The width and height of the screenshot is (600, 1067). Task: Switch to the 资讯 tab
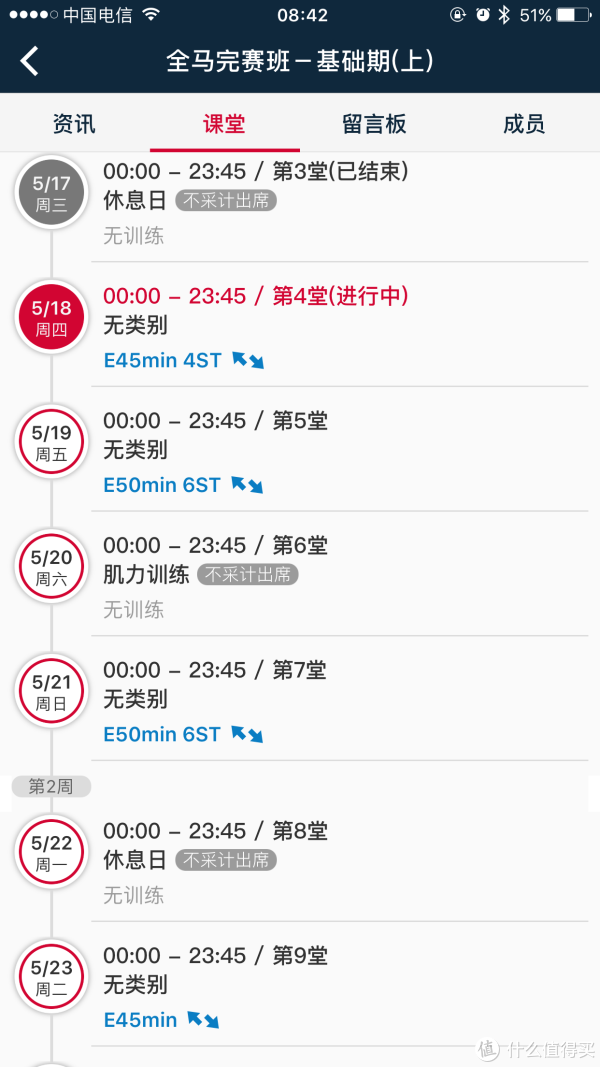click(75, 125)
